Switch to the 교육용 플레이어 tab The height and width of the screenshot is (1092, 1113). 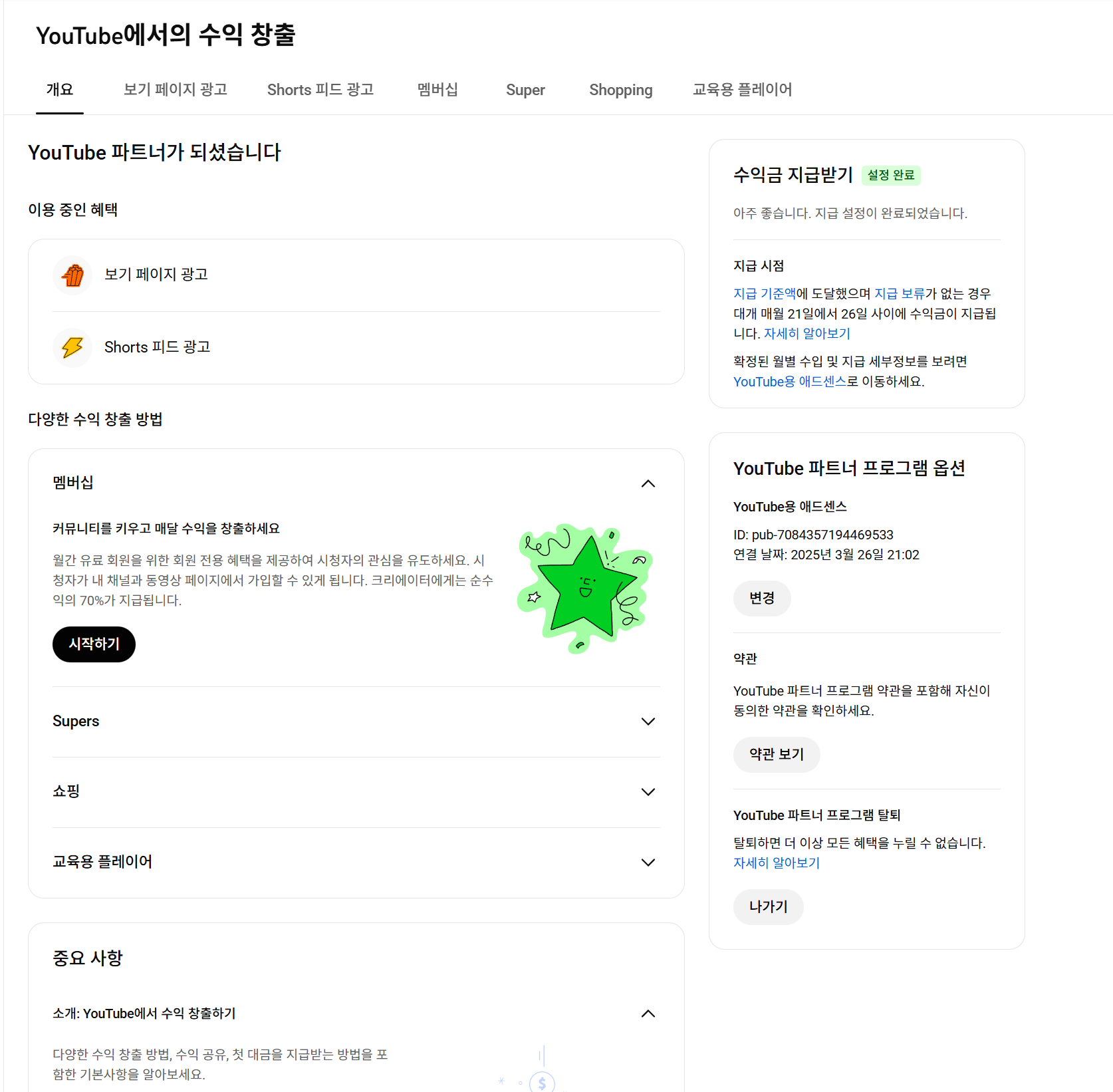(742, 90)
